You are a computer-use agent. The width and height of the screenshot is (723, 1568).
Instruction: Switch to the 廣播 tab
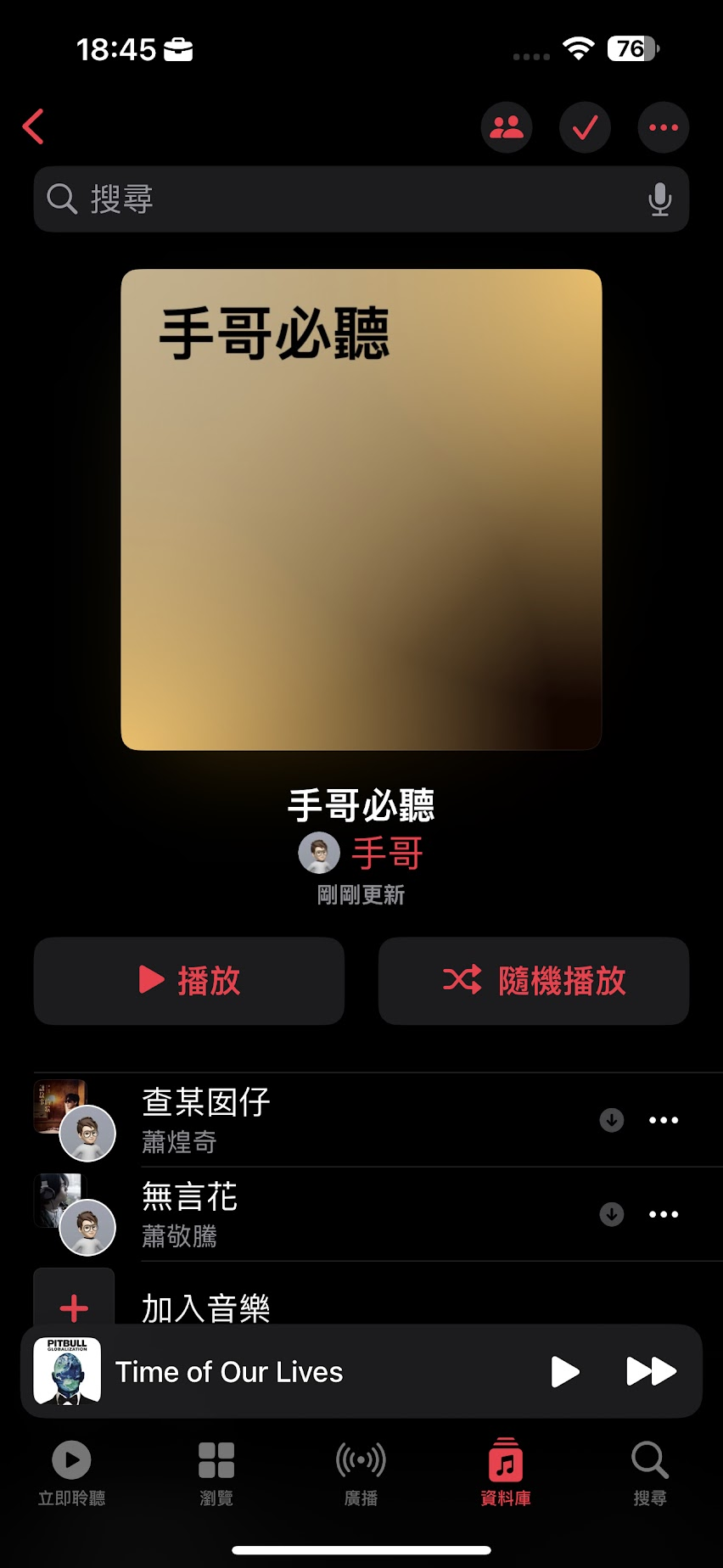(361, 1473)
